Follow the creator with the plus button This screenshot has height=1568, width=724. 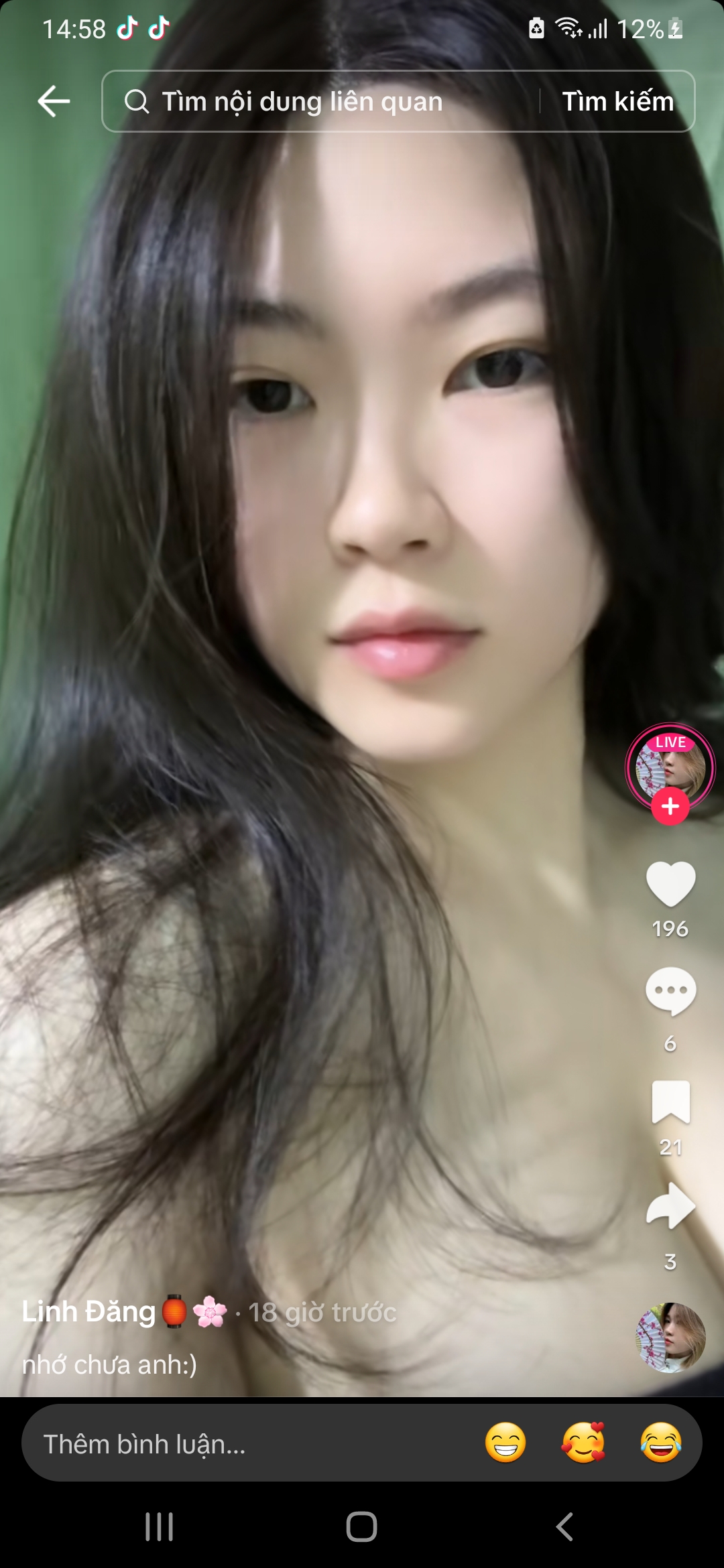coord(670,807)
